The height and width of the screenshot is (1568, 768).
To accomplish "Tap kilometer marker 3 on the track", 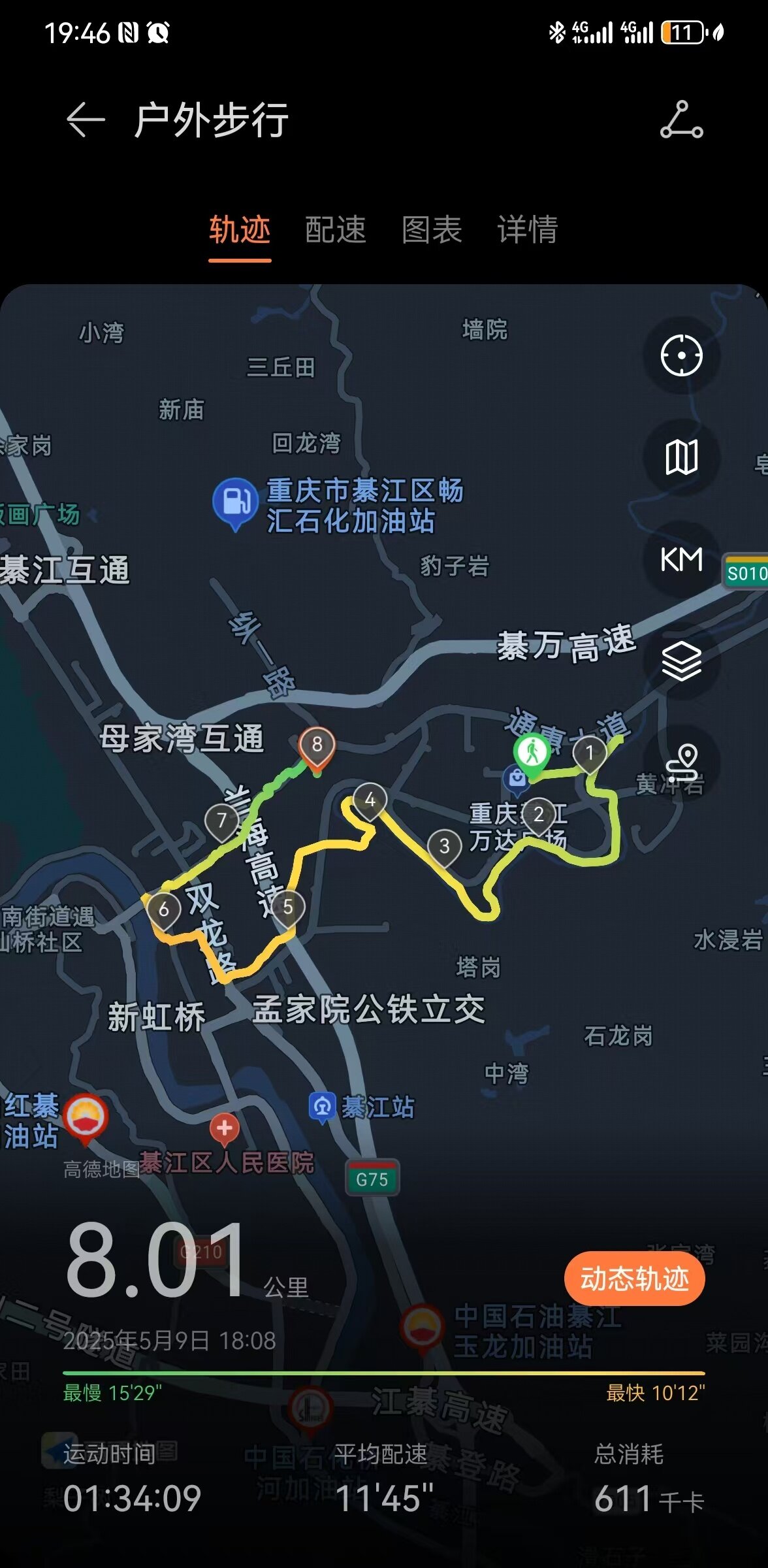I will point(444,849).
